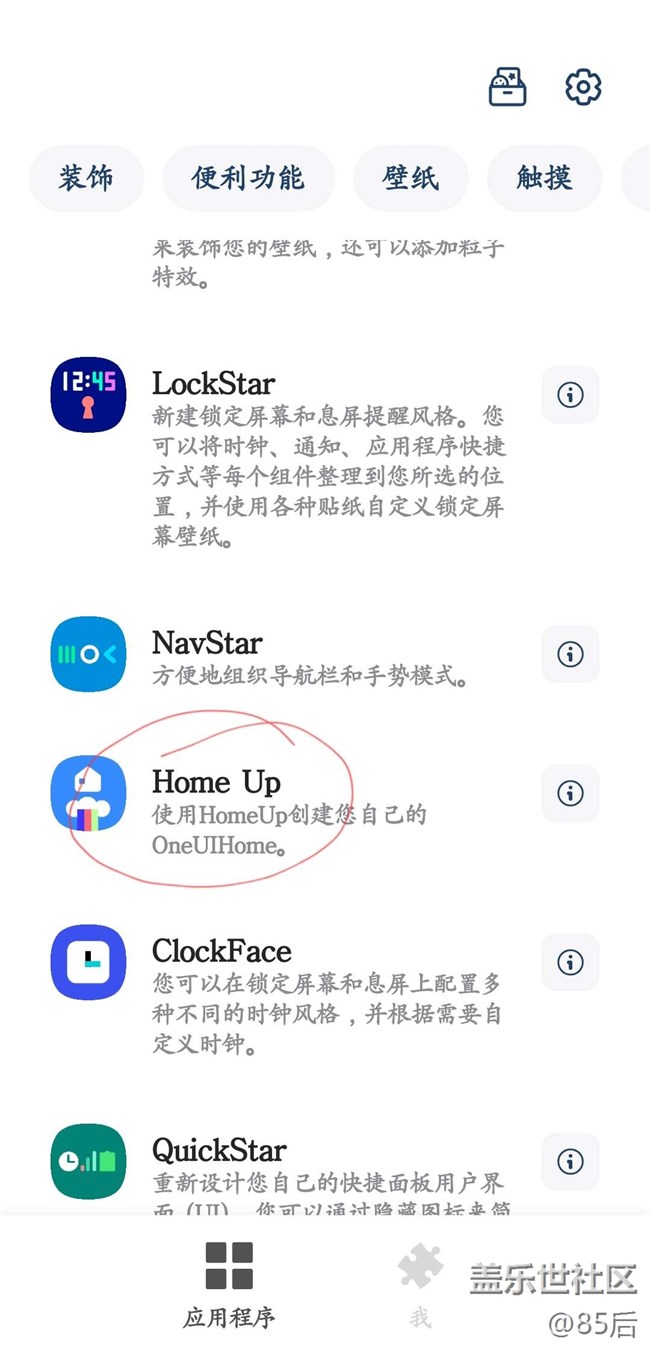Image resolution: width=650 pixels, height=1359 pixels.
Task: View ClockFace info details
Action: [x=570, y=962]
